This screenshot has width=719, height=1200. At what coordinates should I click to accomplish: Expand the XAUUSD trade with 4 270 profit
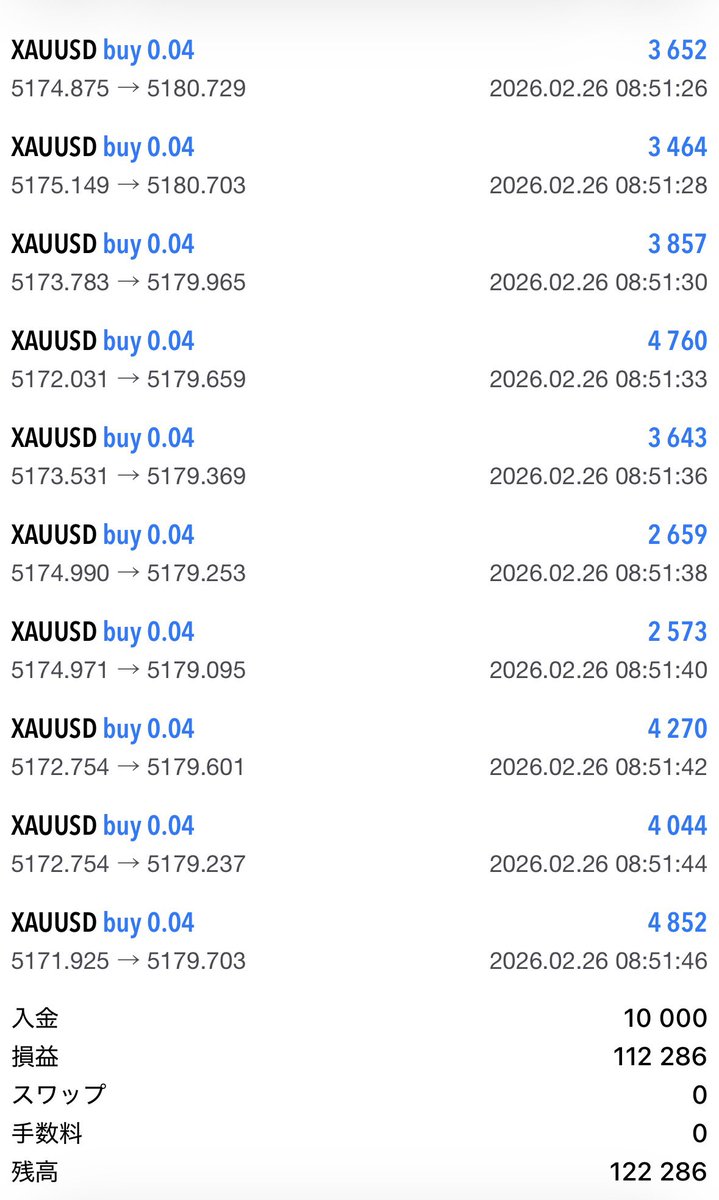tap(359, 748)
